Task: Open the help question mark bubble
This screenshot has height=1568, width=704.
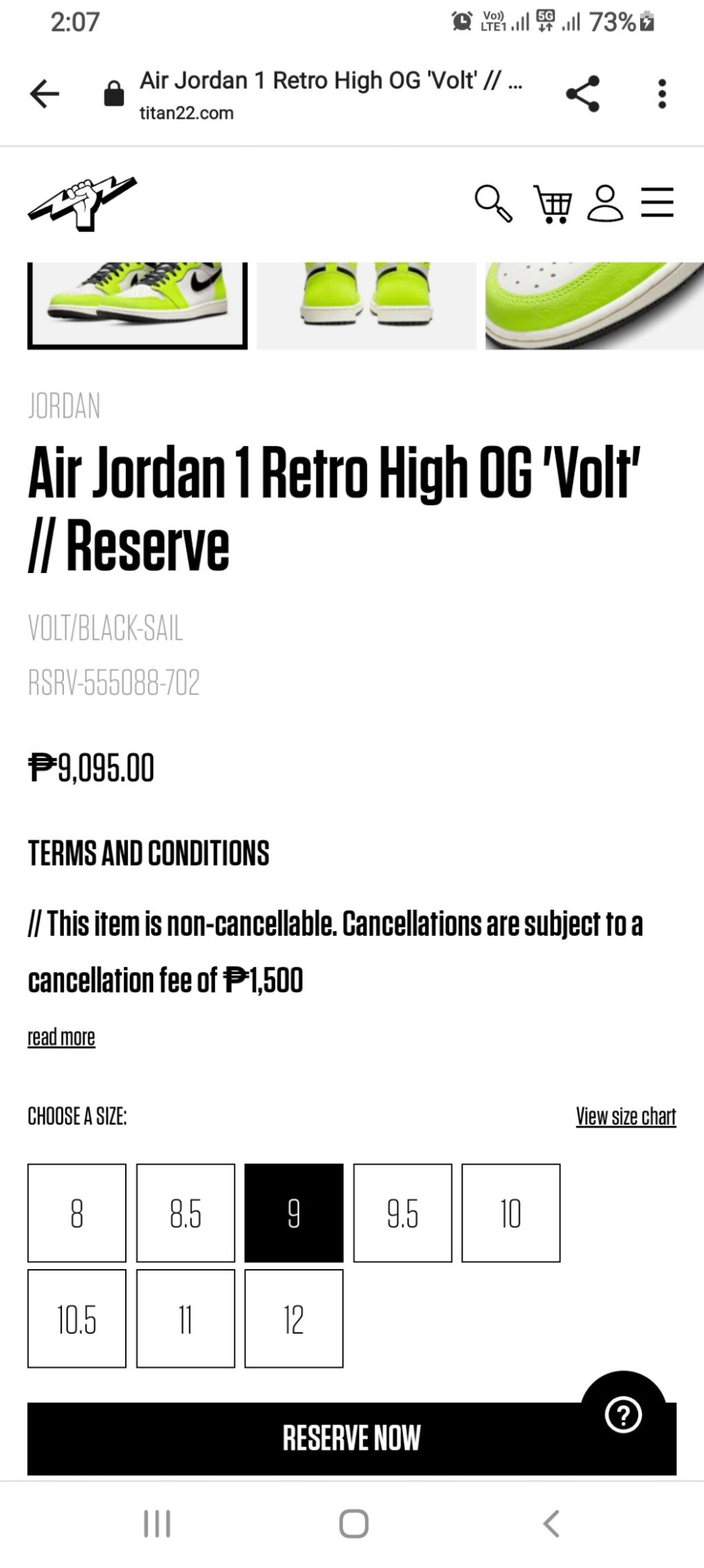Action: click(623, 1414)
